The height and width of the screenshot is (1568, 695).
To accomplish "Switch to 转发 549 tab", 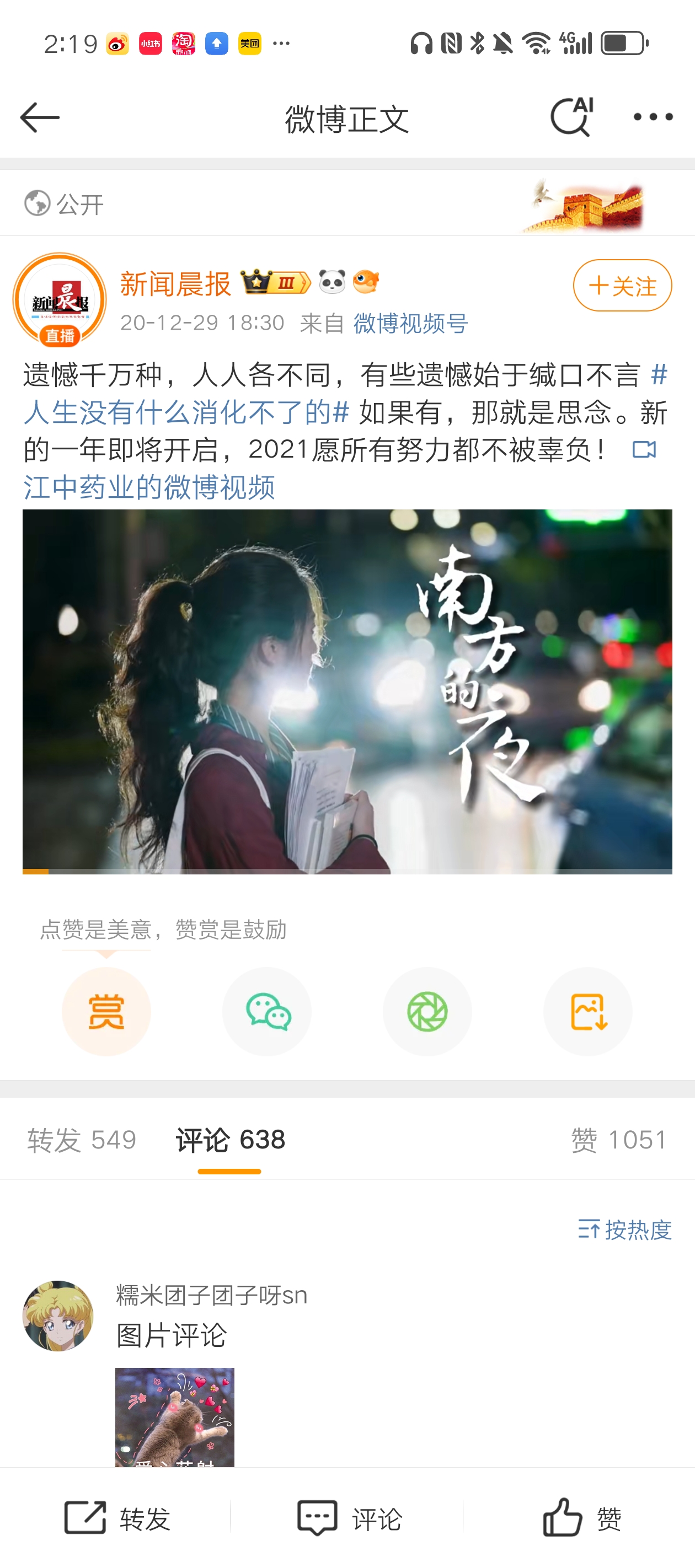I will (x=82, y=1140).
